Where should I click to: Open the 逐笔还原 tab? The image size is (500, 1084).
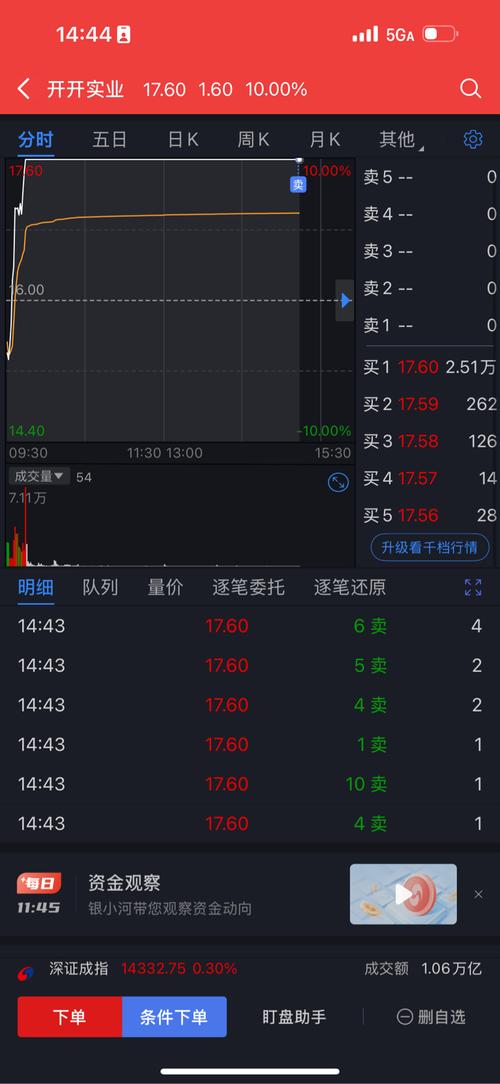(x=350, y=588)
